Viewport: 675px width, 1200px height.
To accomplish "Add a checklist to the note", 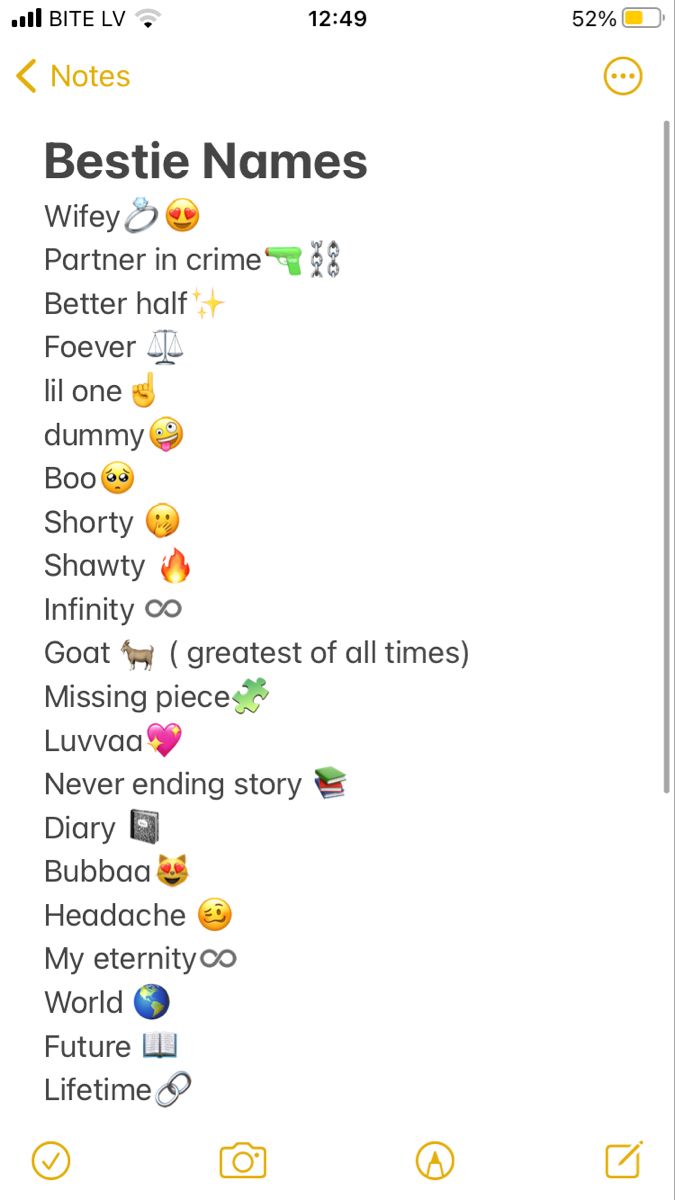I will [x=51, y=1160].
